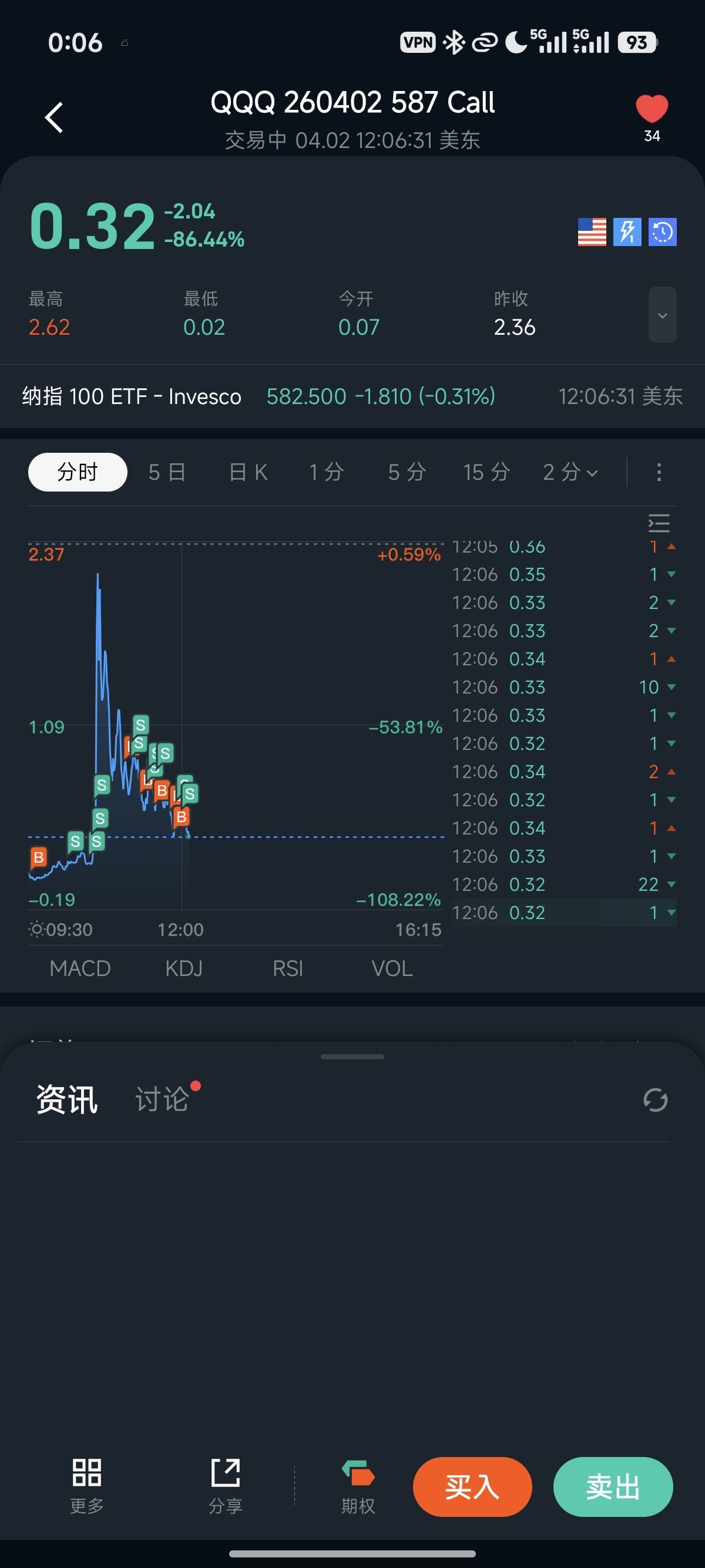Open the 2分 interval dropdown

coord(570,472)
